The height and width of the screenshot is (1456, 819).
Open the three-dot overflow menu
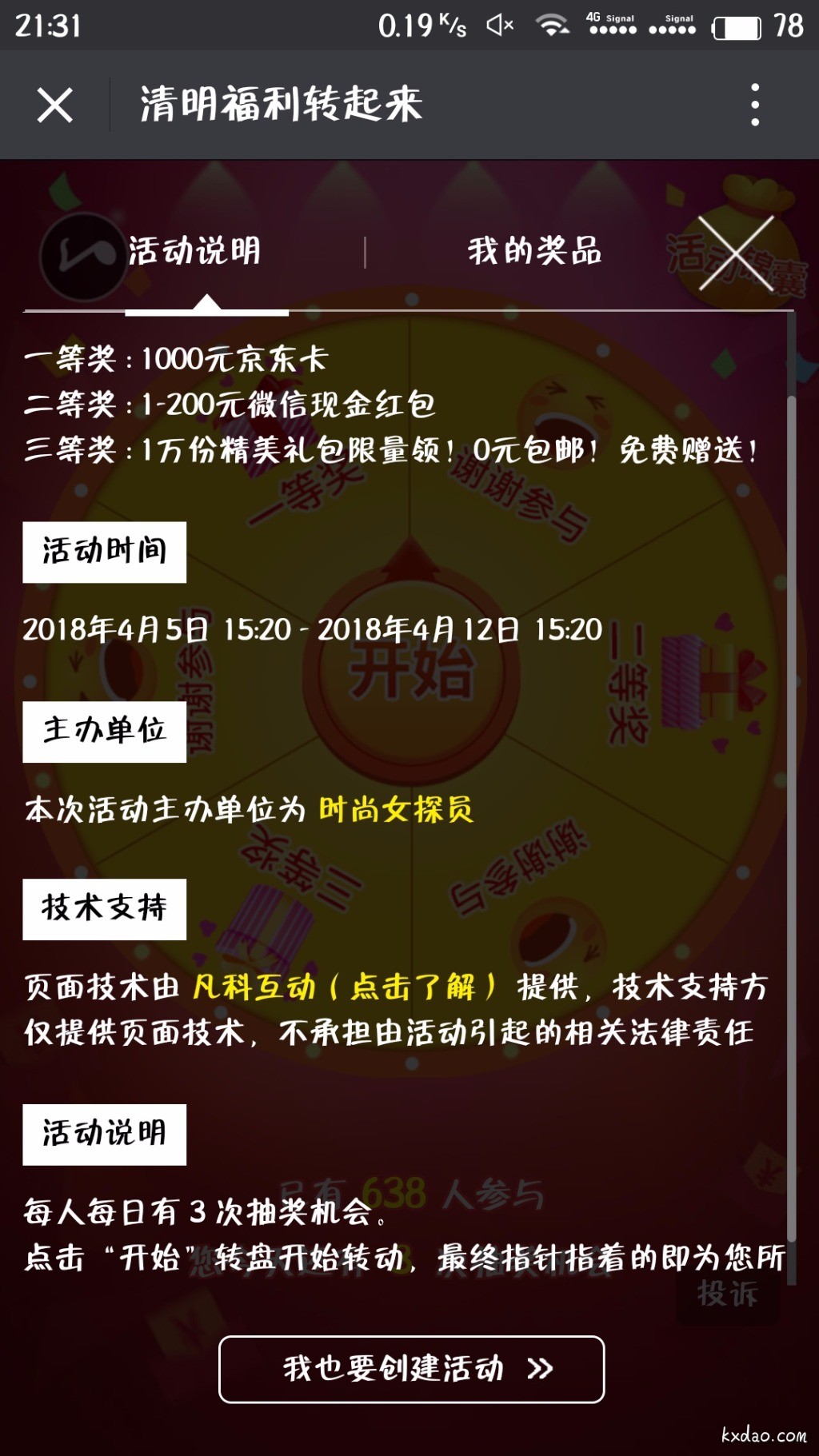(754, 105)
